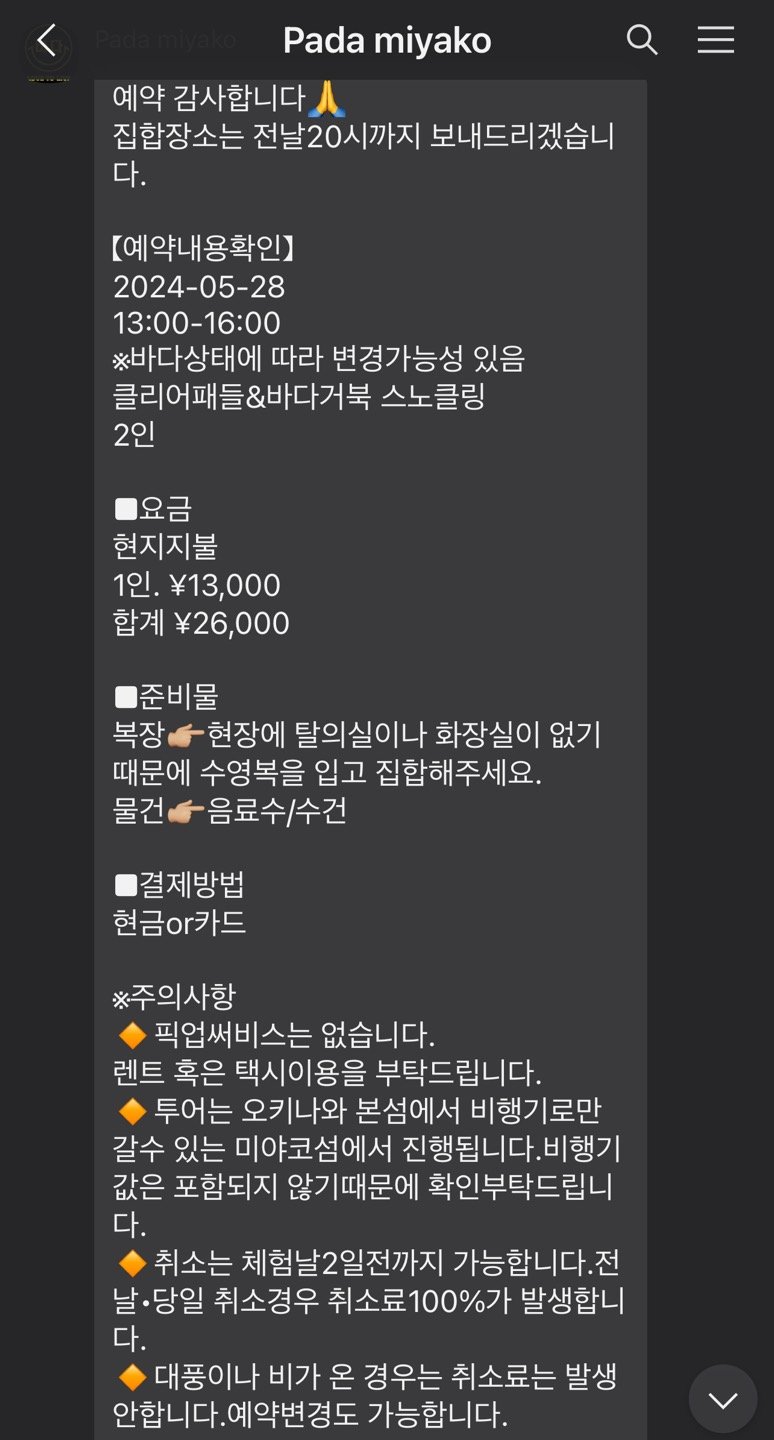Screen dimensions: 774x1440
Task: Search within this chat
Action: click(x=641, y=40)
